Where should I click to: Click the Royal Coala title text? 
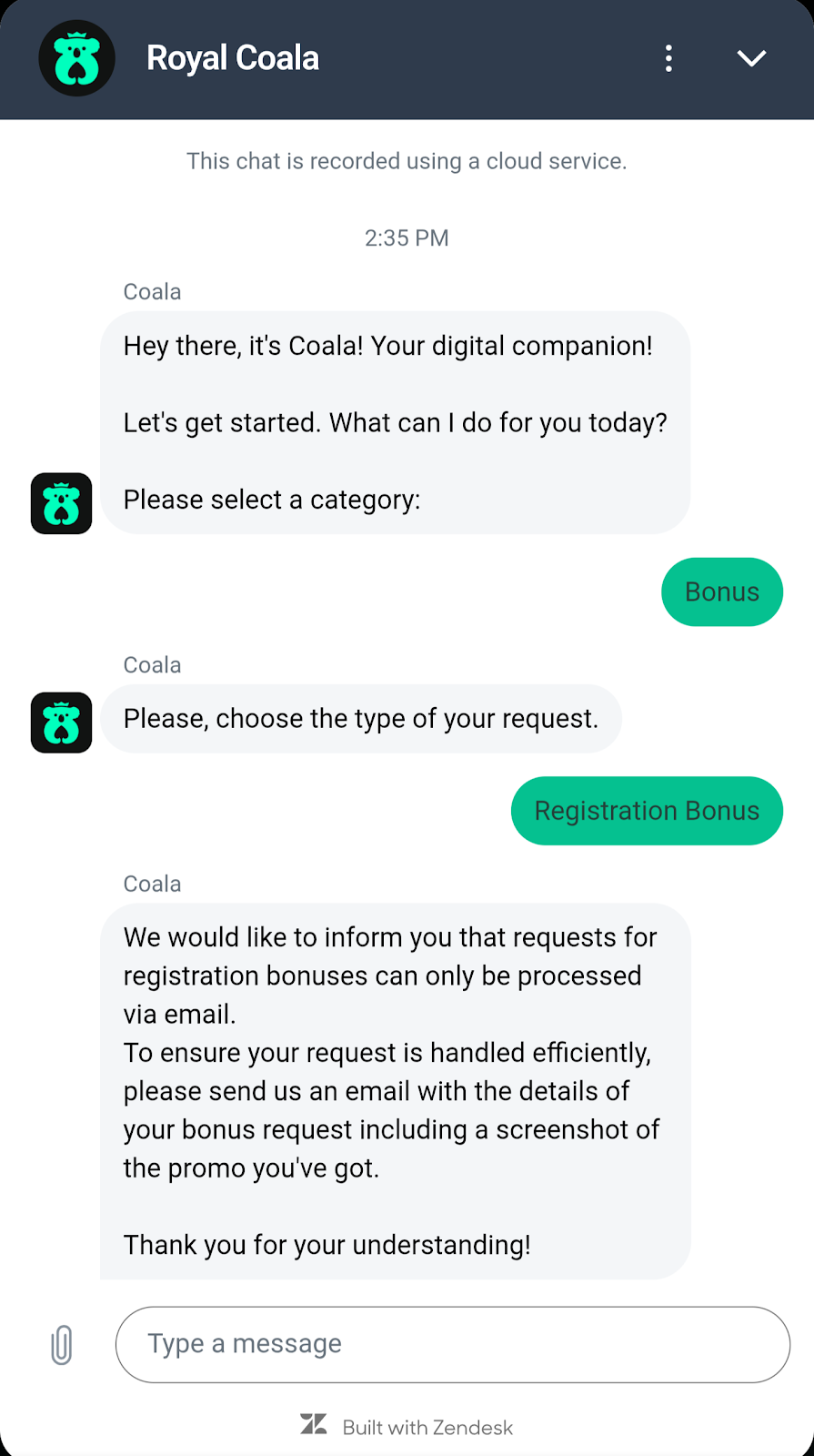pos(233,57)
